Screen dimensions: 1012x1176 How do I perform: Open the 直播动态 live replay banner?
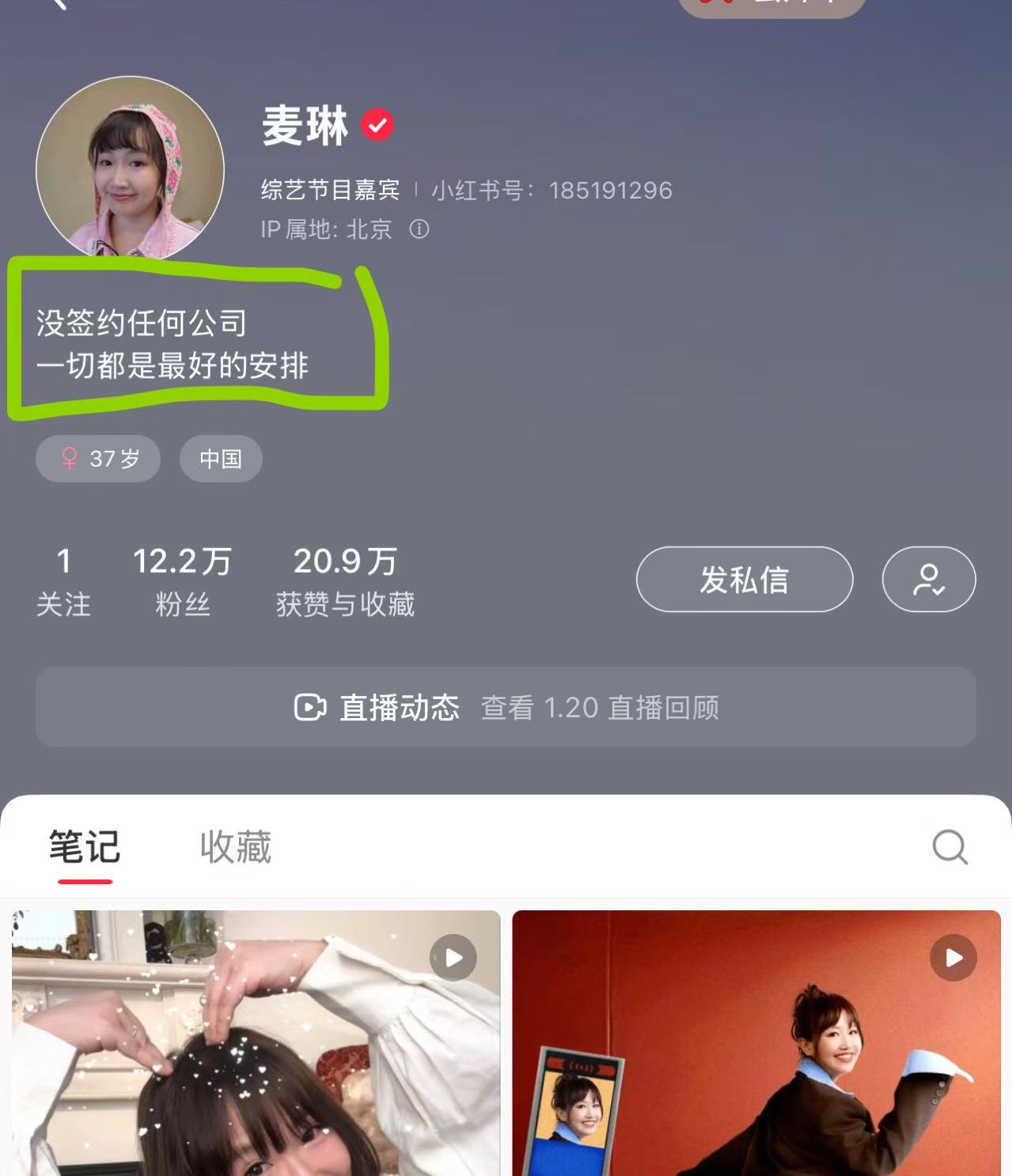(505, 707)
